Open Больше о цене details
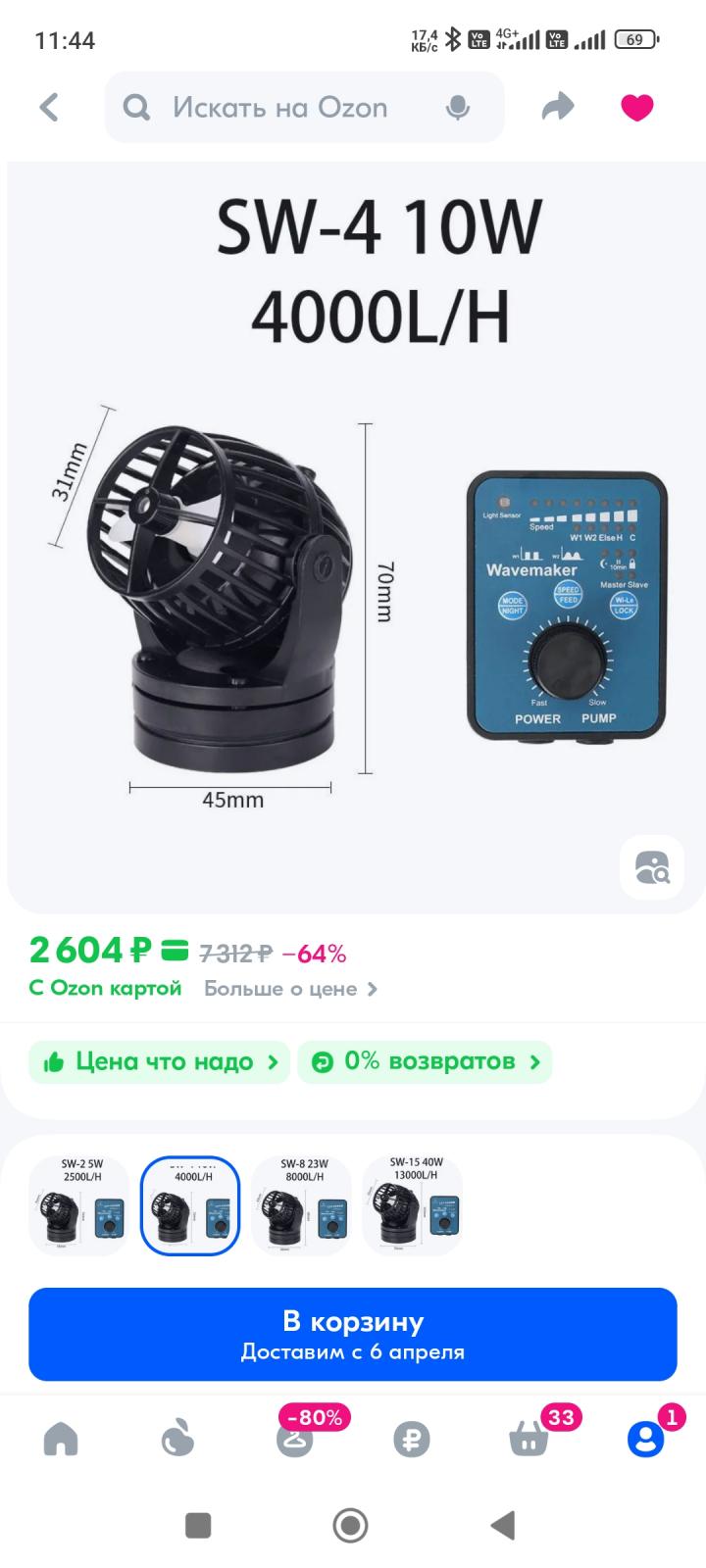Viewport: 706px width, 1568px height. point(290,989)
